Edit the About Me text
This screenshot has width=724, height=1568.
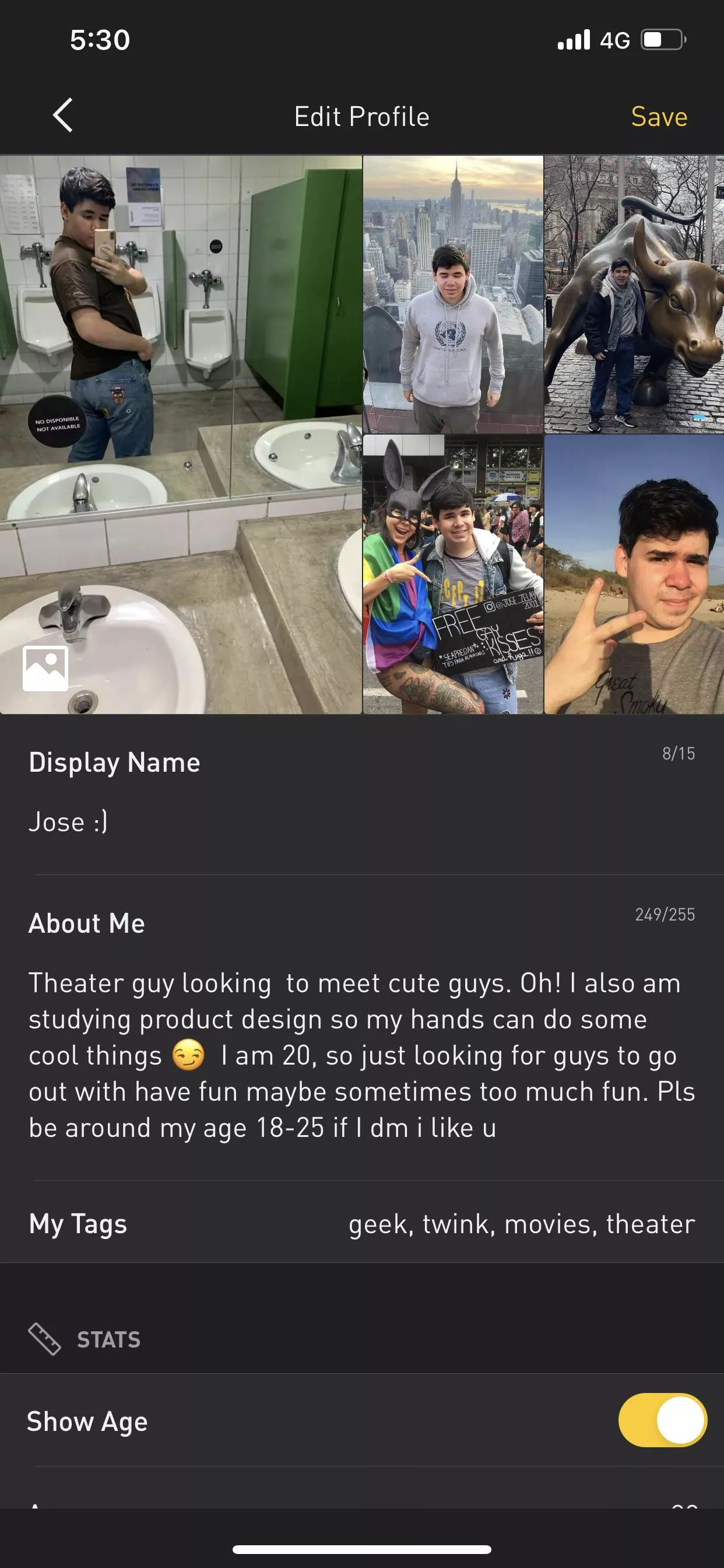pos(361,1054)
